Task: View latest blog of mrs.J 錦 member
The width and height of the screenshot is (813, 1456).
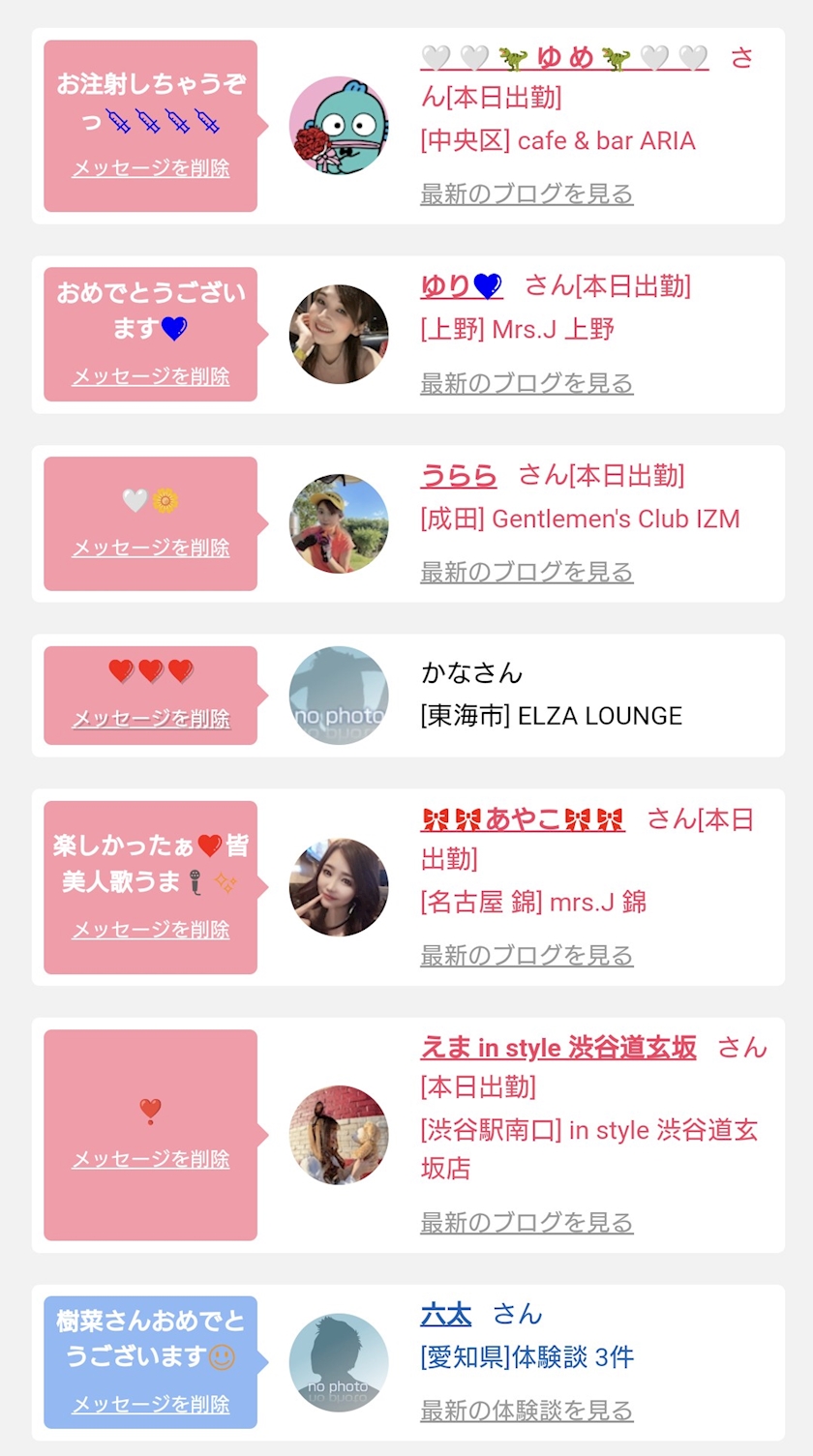Action: point(527,956)
